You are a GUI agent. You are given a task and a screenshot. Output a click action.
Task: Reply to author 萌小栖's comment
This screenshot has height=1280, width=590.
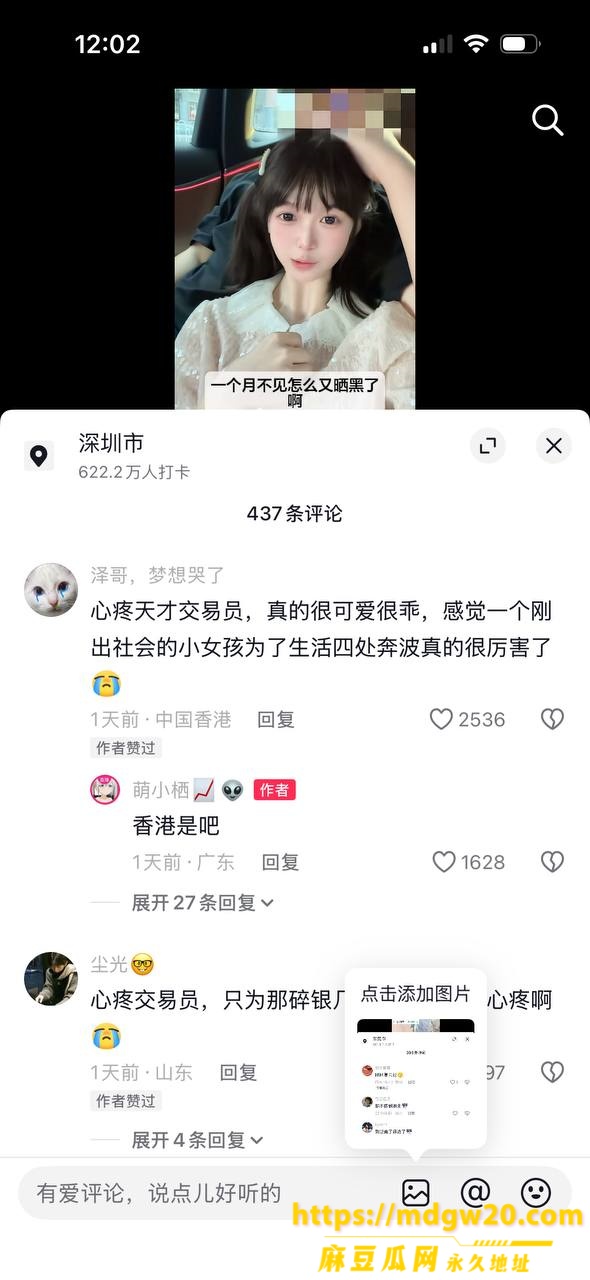pos(281,862)
